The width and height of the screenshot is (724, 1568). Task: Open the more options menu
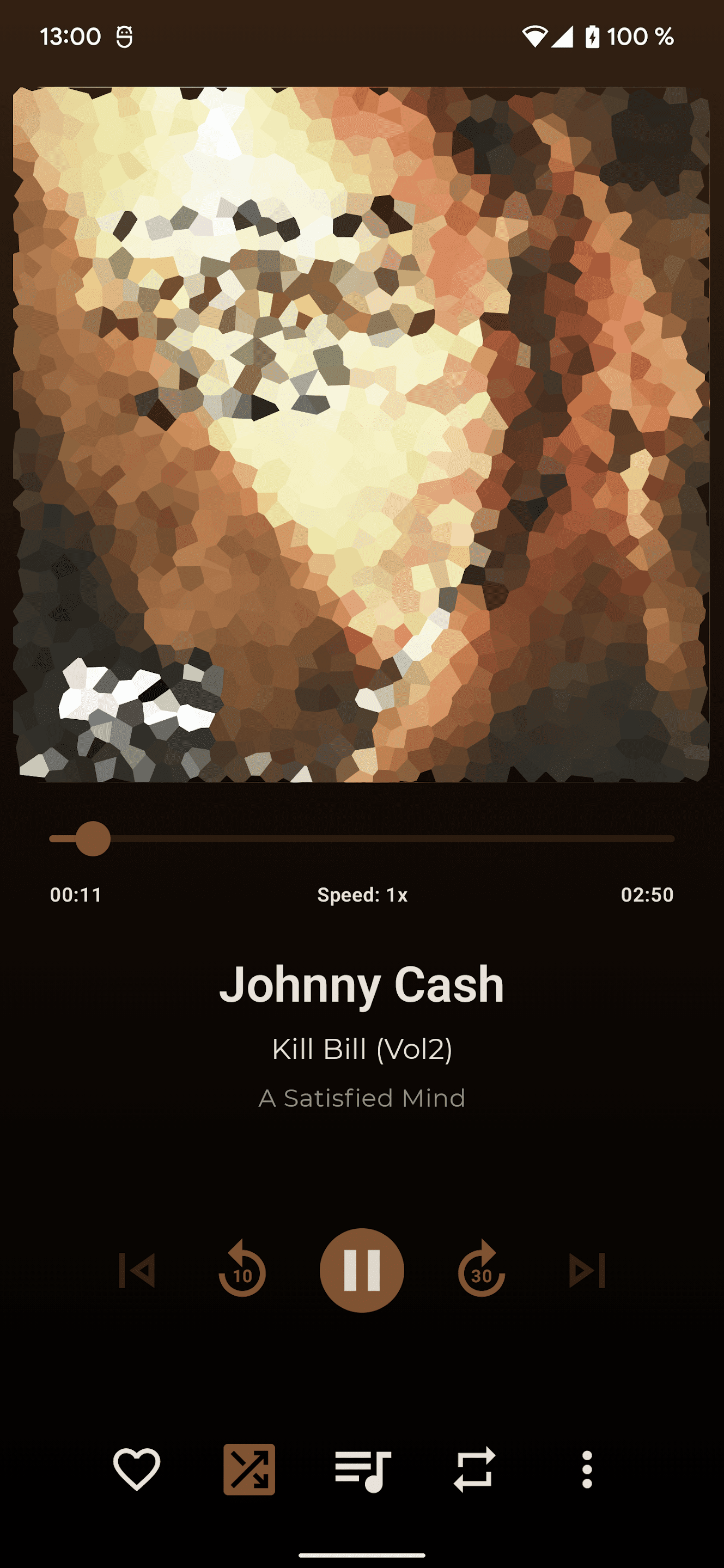point(586,1469)
